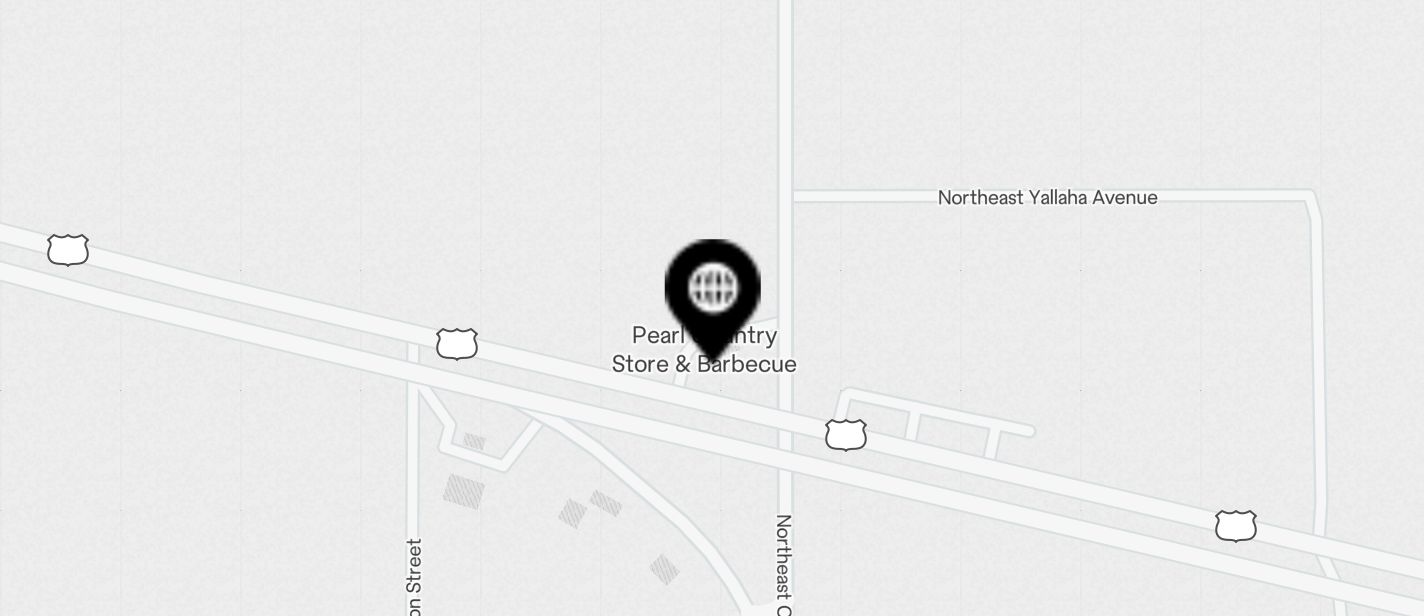1424x616 pixels.
Task: Tap the Pearl Country Store map pin
Action: [712, 291]
